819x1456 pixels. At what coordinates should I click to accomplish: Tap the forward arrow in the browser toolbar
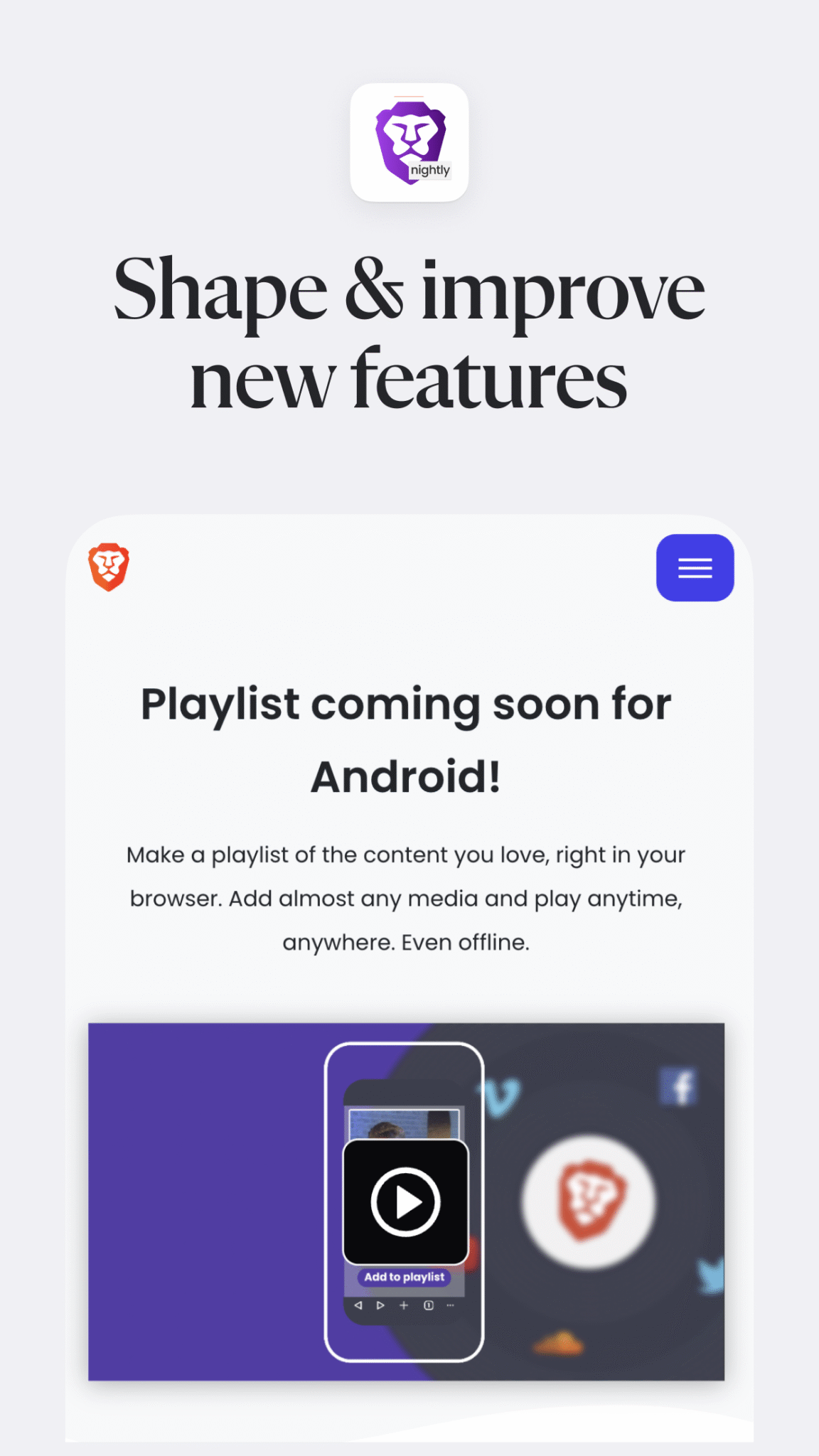click(x=380, y=1305)
